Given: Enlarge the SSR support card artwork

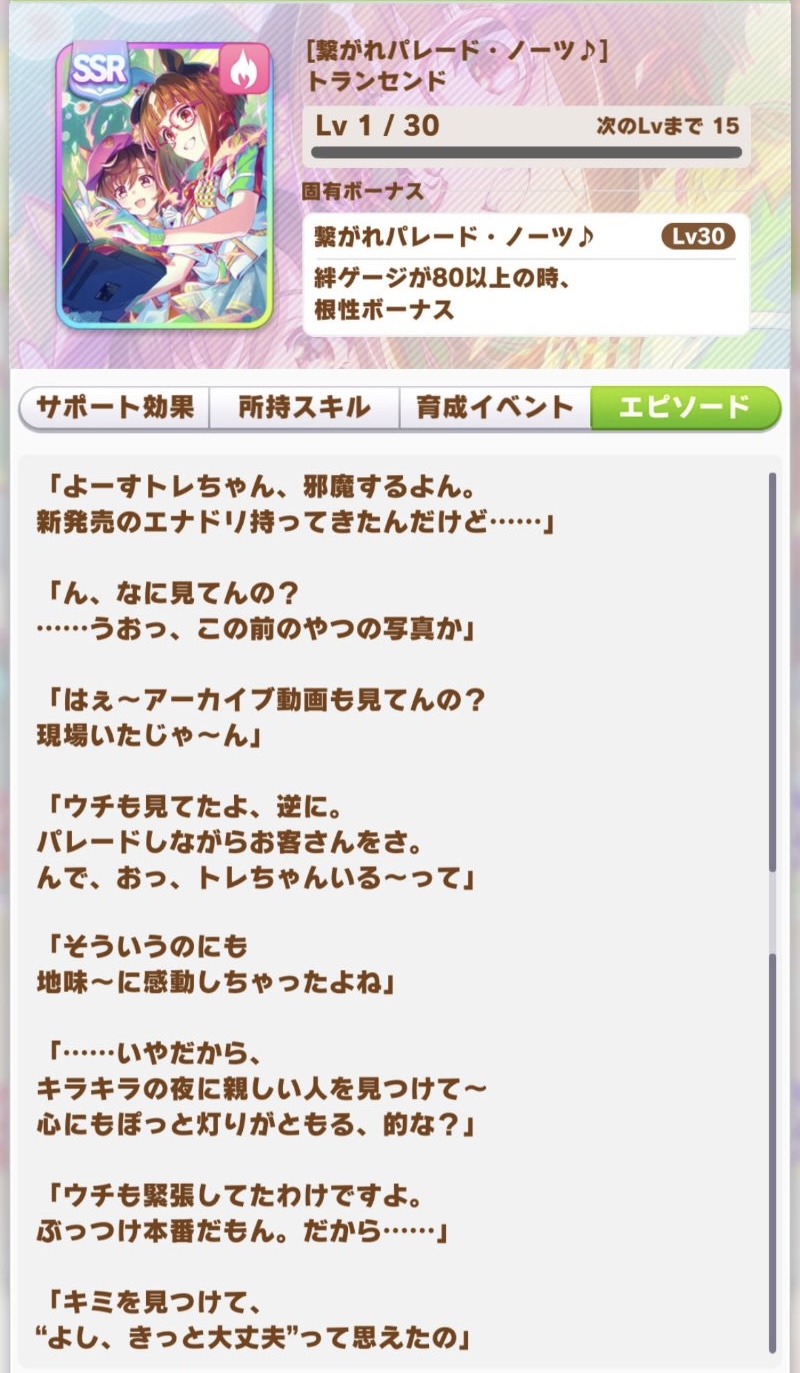Looking at the screenshot, I should click(164, 185).
